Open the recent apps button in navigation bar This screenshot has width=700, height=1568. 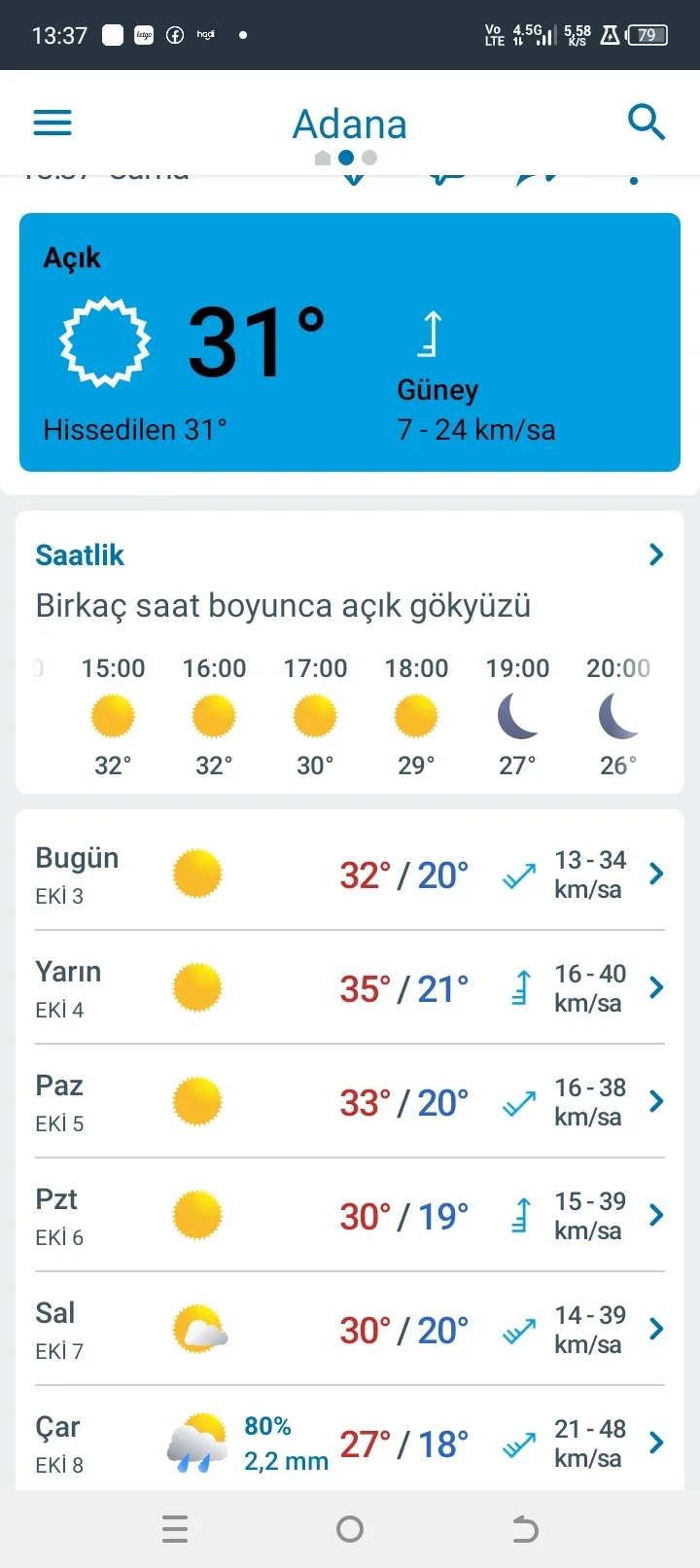coord(175,1528)
